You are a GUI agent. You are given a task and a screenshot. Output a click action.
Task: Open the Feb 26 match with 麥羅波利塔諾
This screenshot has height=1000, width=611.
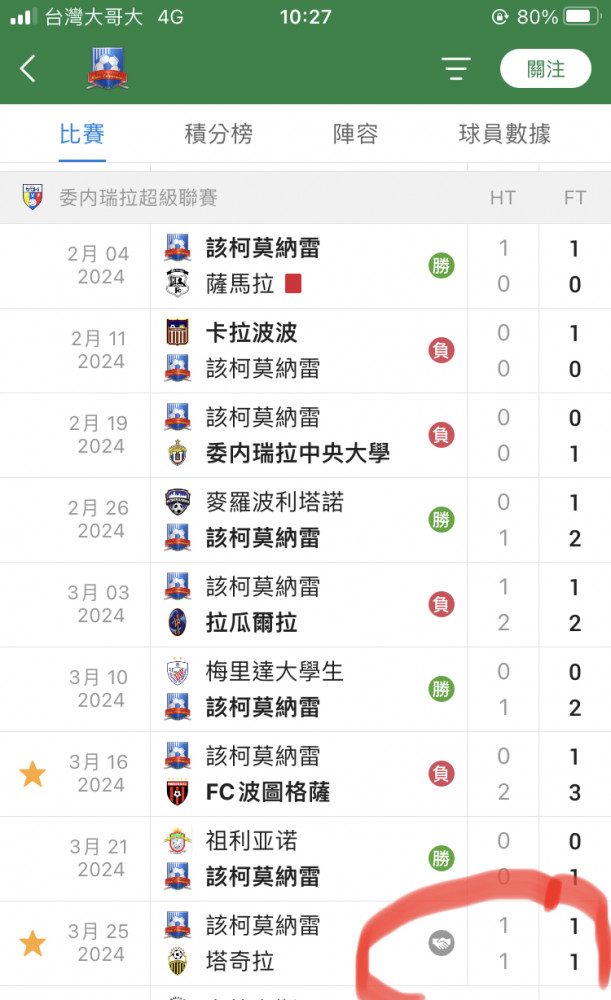(x=306, y=520)
